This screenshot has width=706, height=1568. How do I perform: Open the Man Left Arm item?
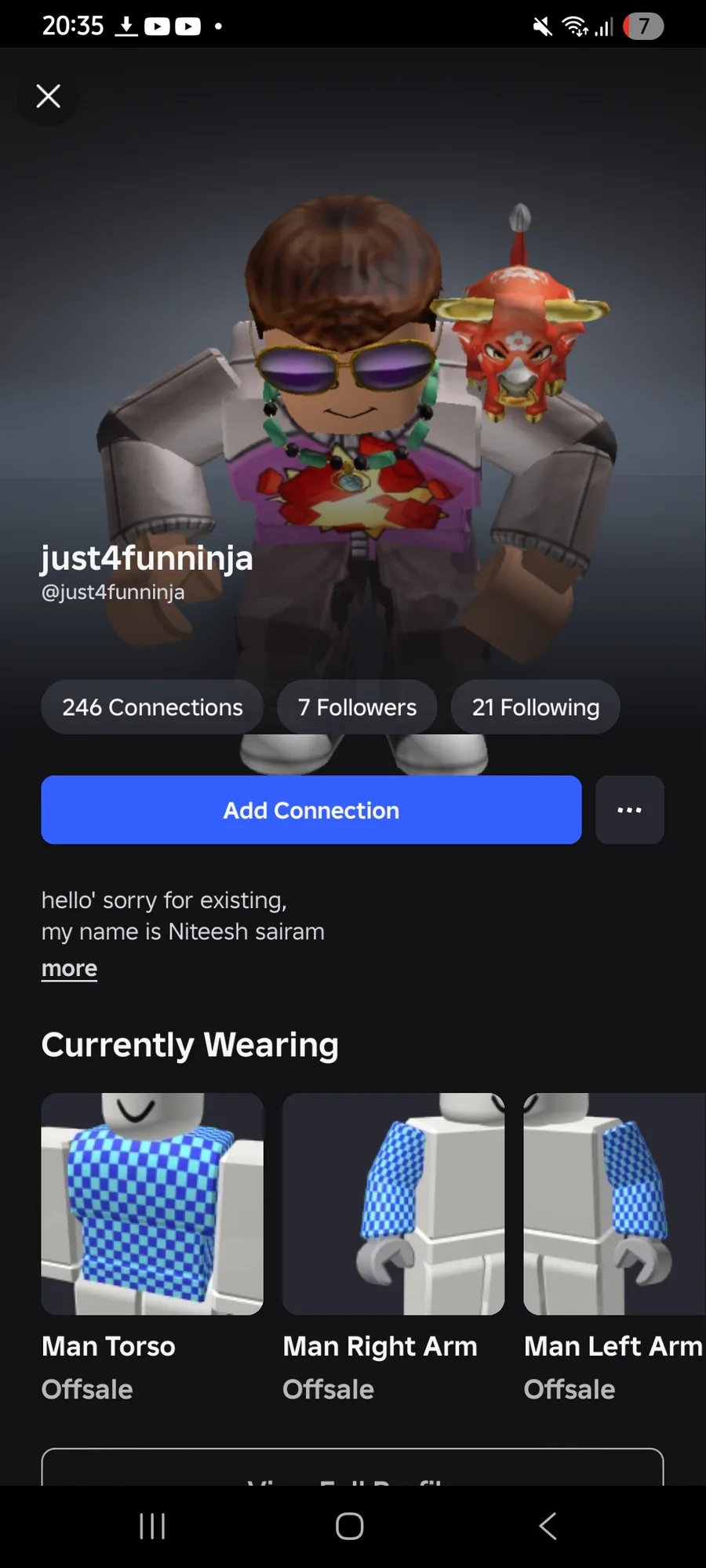pos(614,1203)
